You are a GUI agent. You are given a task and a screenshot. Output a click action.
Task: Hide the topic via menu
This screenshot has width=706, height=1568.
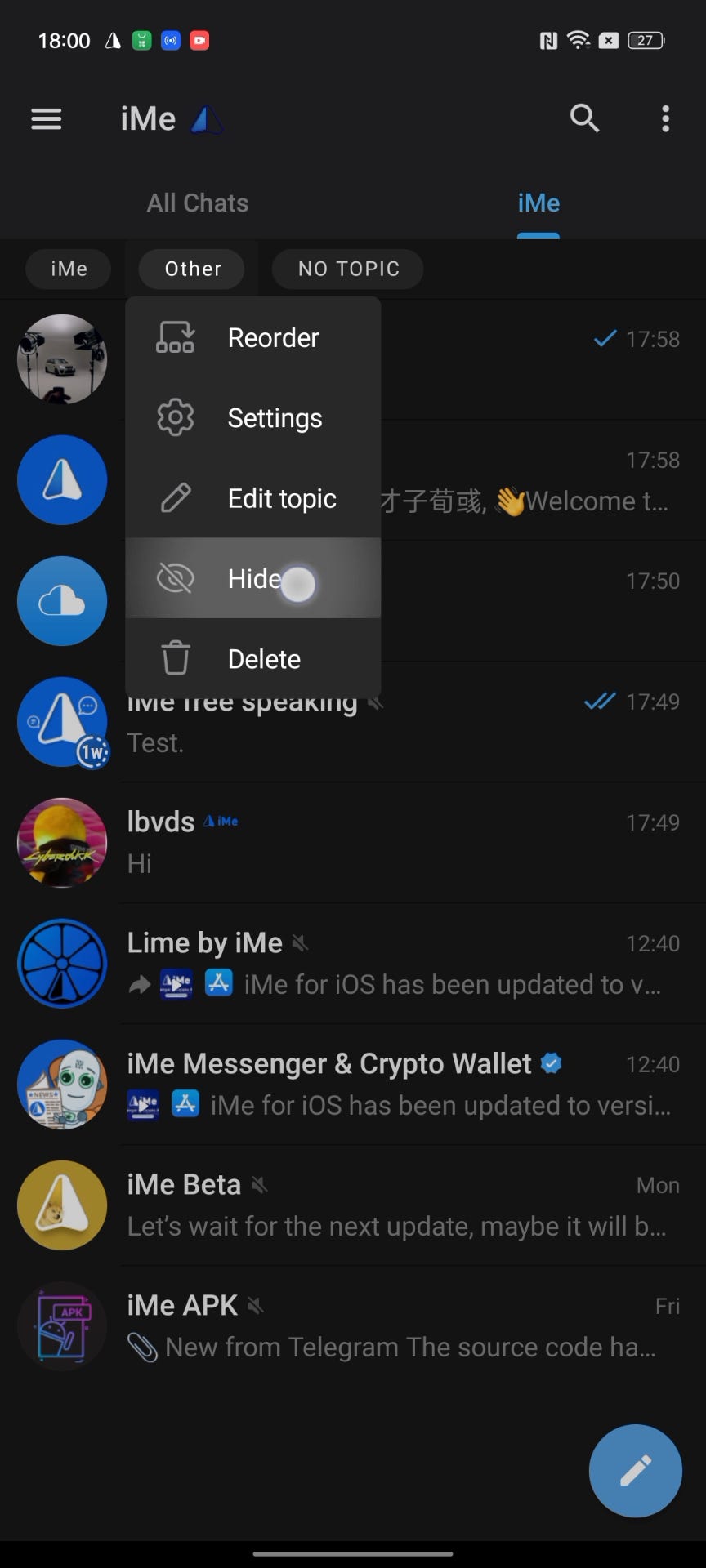pyautogui.click(x=253, y=578)
